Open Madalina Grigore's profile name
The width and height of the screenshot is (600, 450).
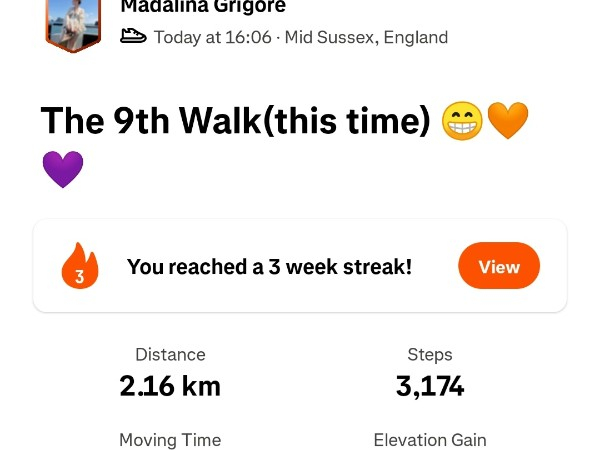click(203, 8)
